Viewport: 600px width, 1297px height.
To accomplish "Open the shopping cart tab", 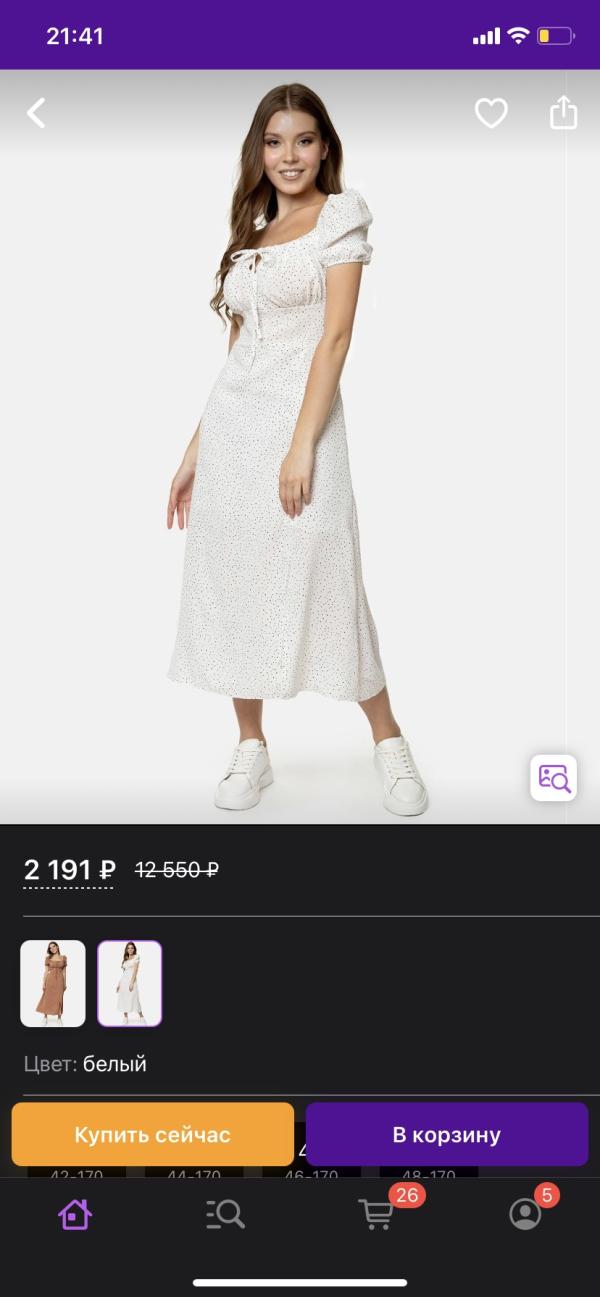I will [x=377, y=1214].
